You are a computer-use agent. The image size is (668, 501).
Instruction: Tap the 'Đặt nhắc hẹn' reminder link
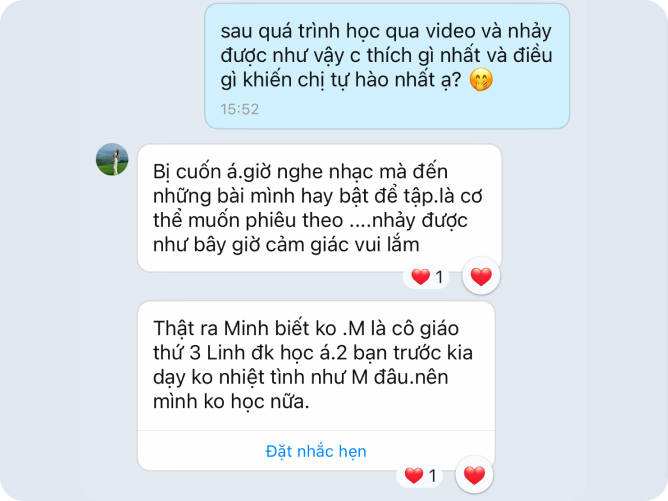pos(316,451)
